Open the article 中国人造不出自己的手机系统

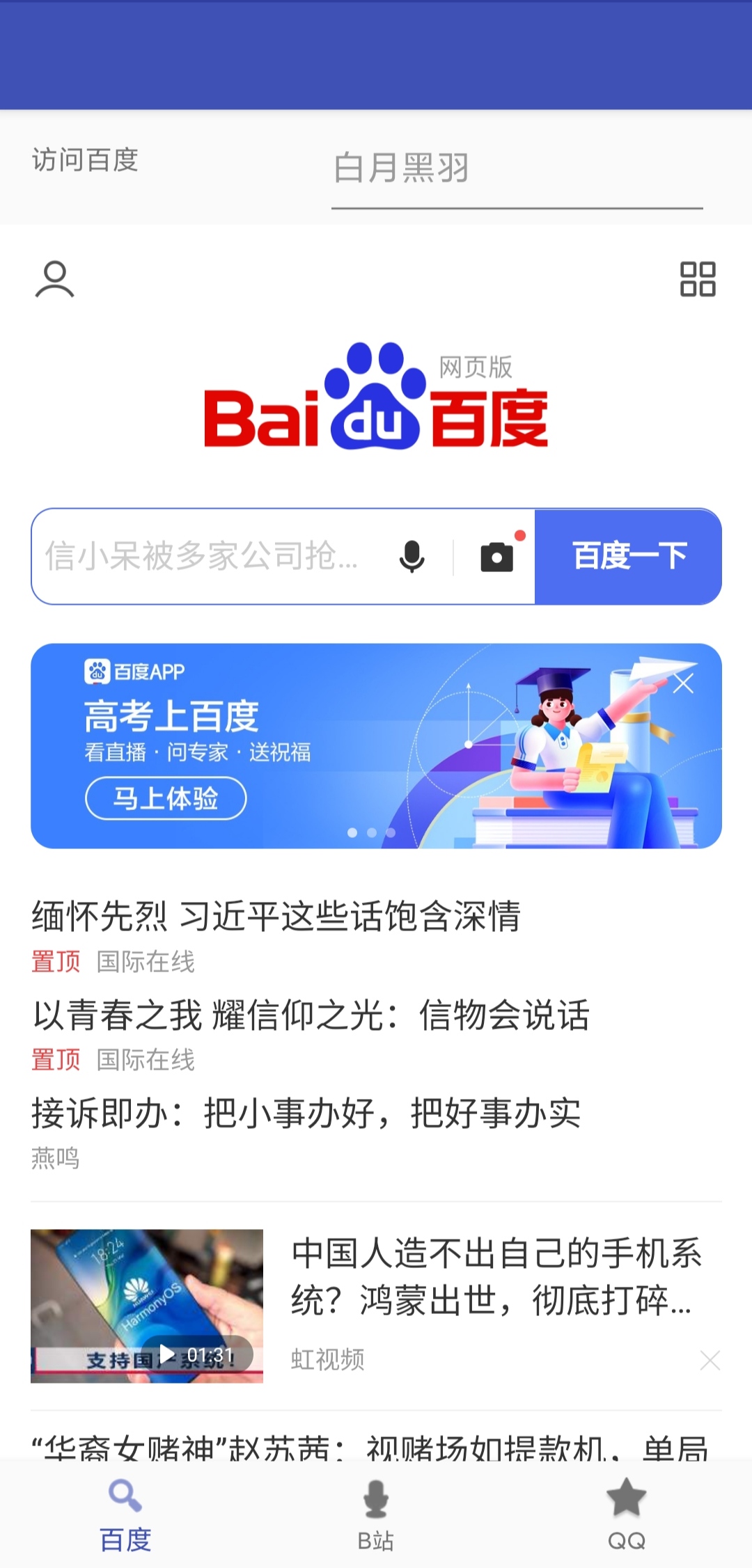(x=496, y=1276)
